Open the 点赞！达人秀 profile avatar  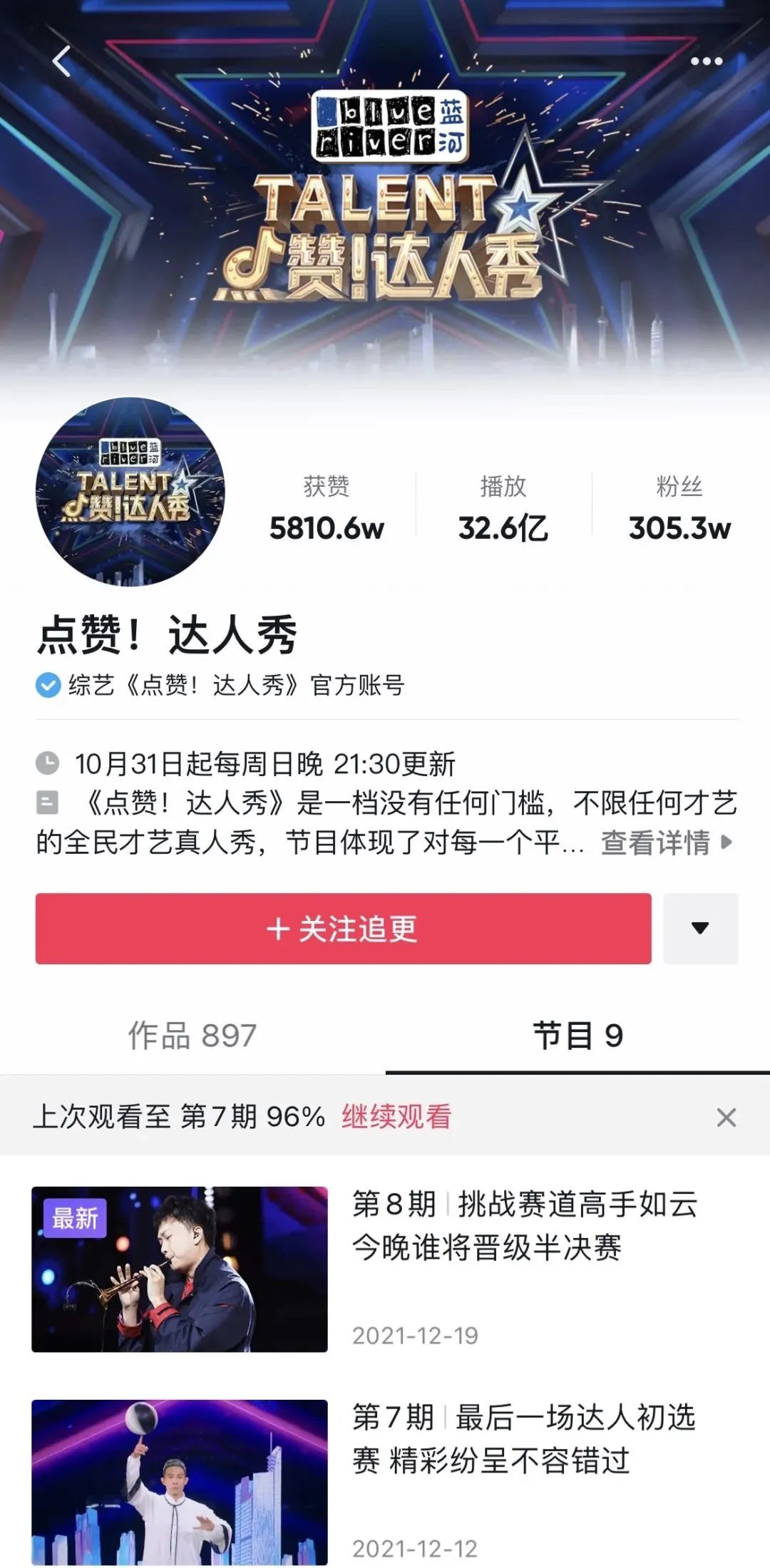(x=130, y=492)
